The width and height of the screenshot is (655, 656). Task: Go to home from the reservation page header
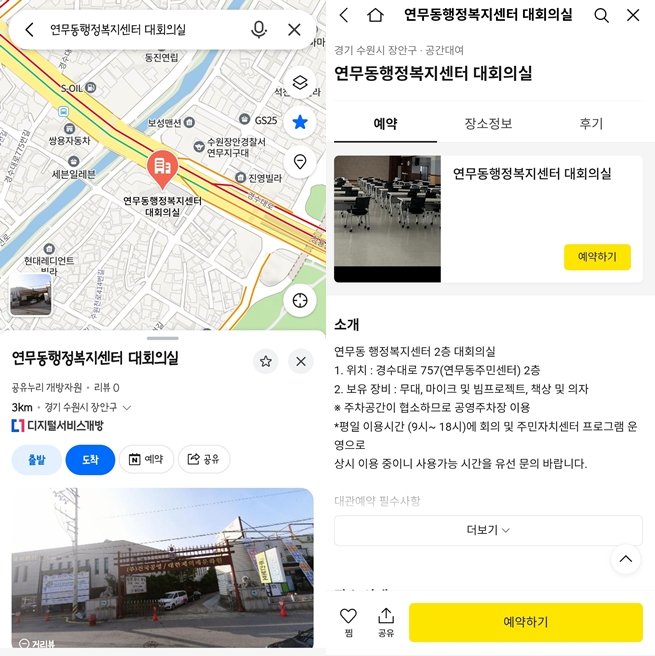tap(375, 15)
